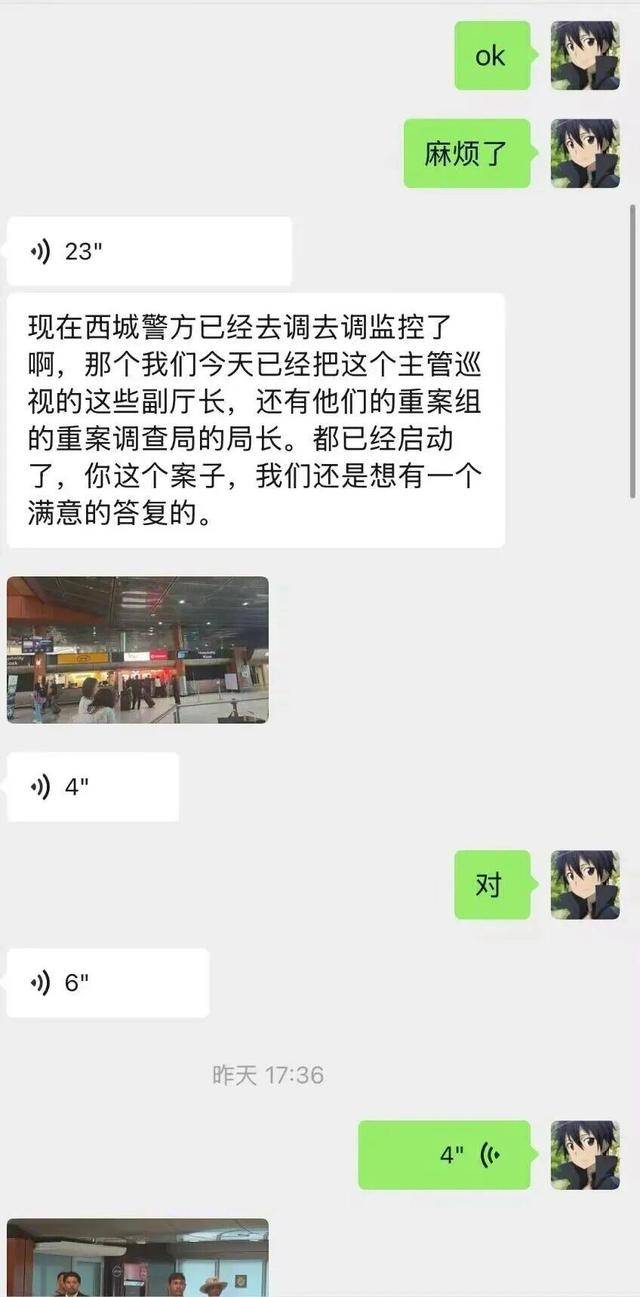Screen dimensions: 640x1297
Task: Play the received 4-second voice message
Action: click(x=92, y=787)
